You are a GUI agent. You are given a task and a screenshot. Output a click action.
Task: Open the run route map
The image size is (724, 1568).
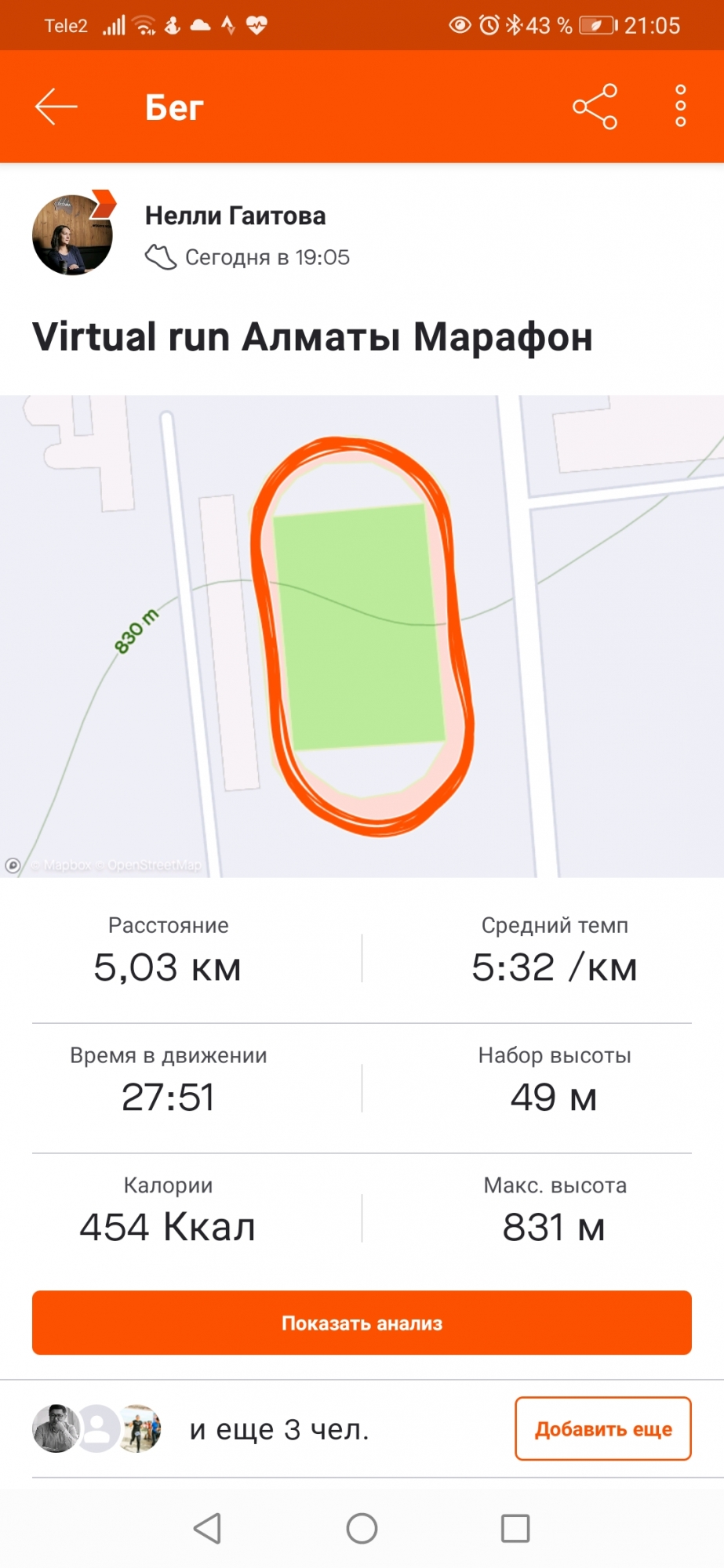[362, 636]
